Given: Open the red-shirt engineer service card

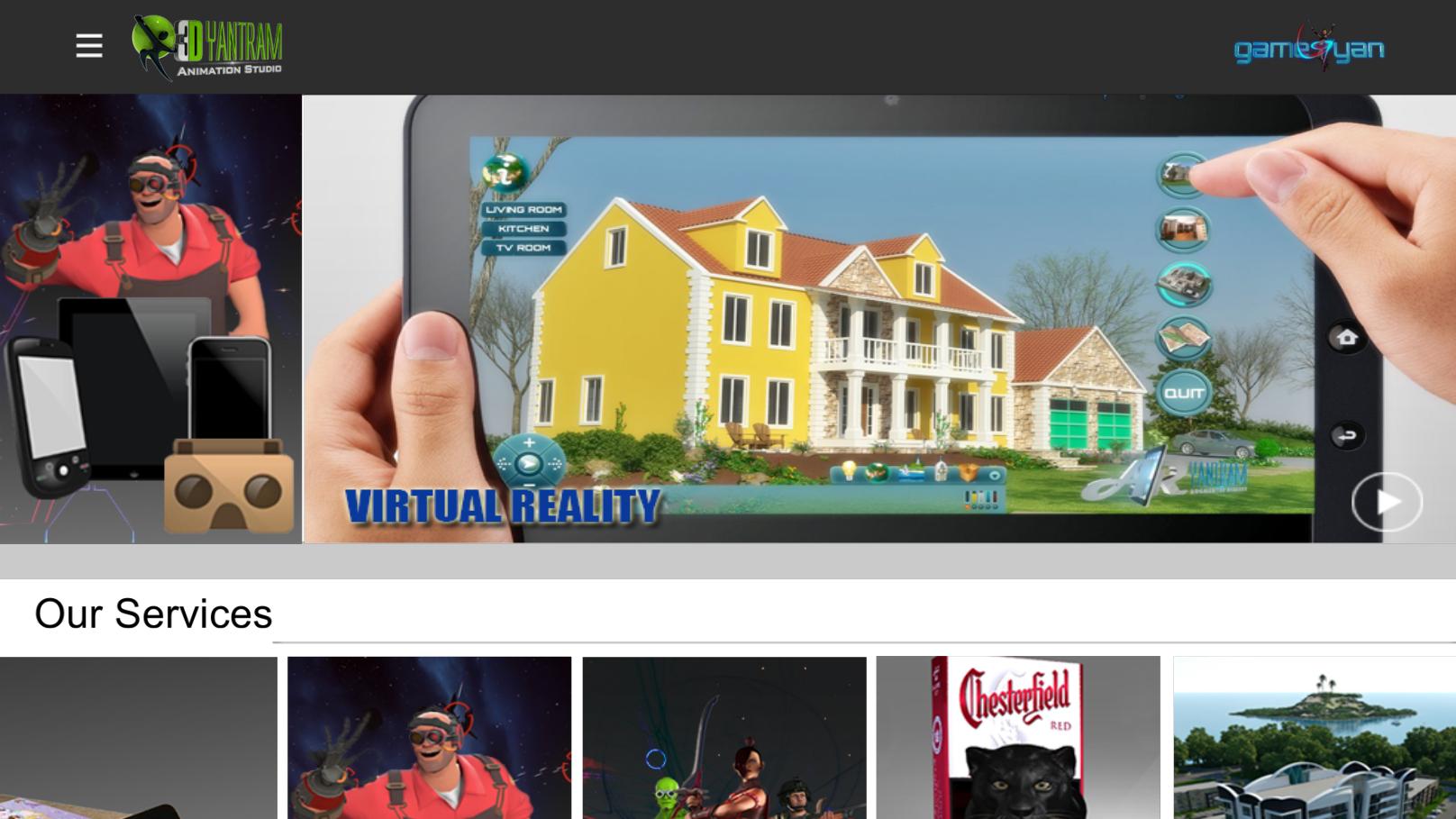Looking at the screenshot, I should point(429,737).
